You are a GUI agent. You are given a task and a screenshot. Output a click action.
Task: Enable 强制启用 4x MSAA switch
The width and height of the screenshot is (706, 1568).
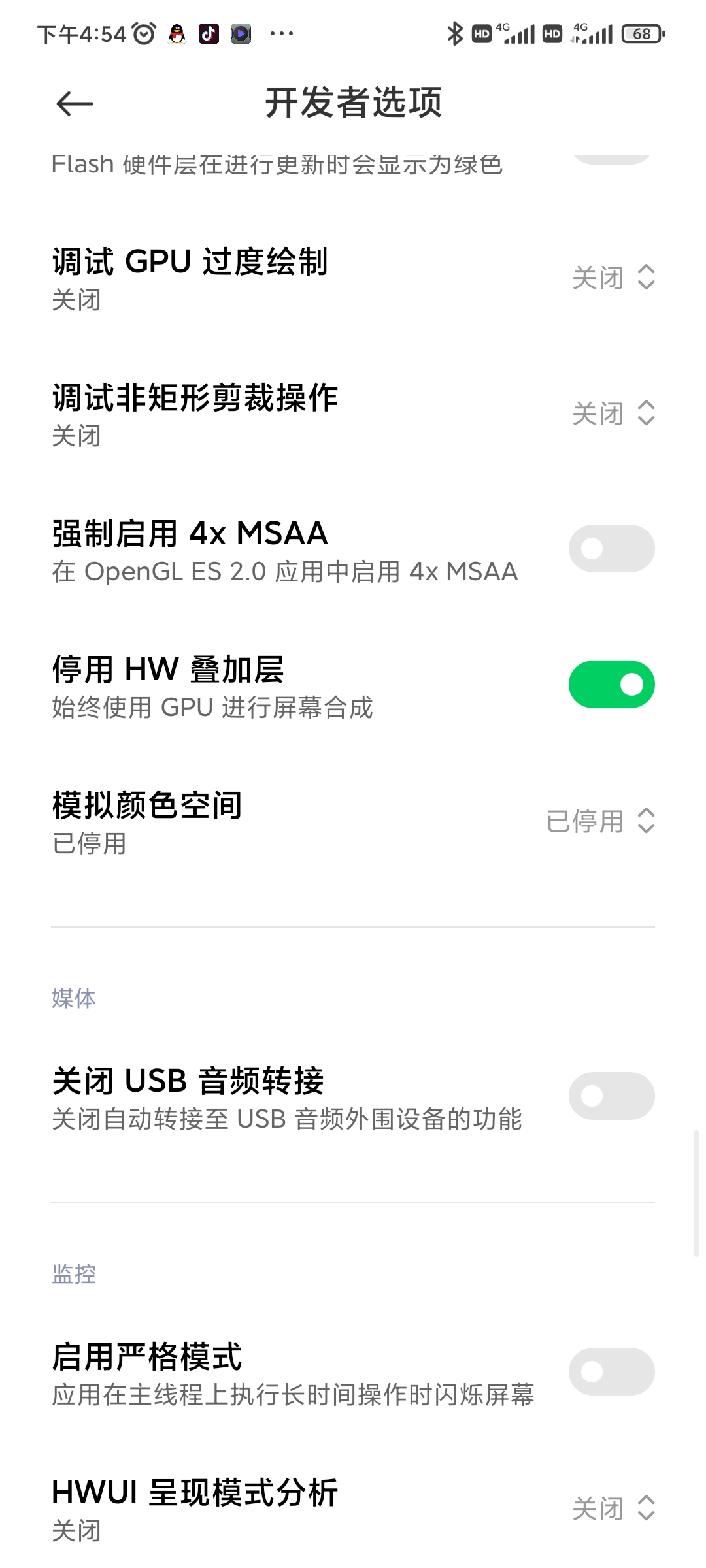click(611, 549)
